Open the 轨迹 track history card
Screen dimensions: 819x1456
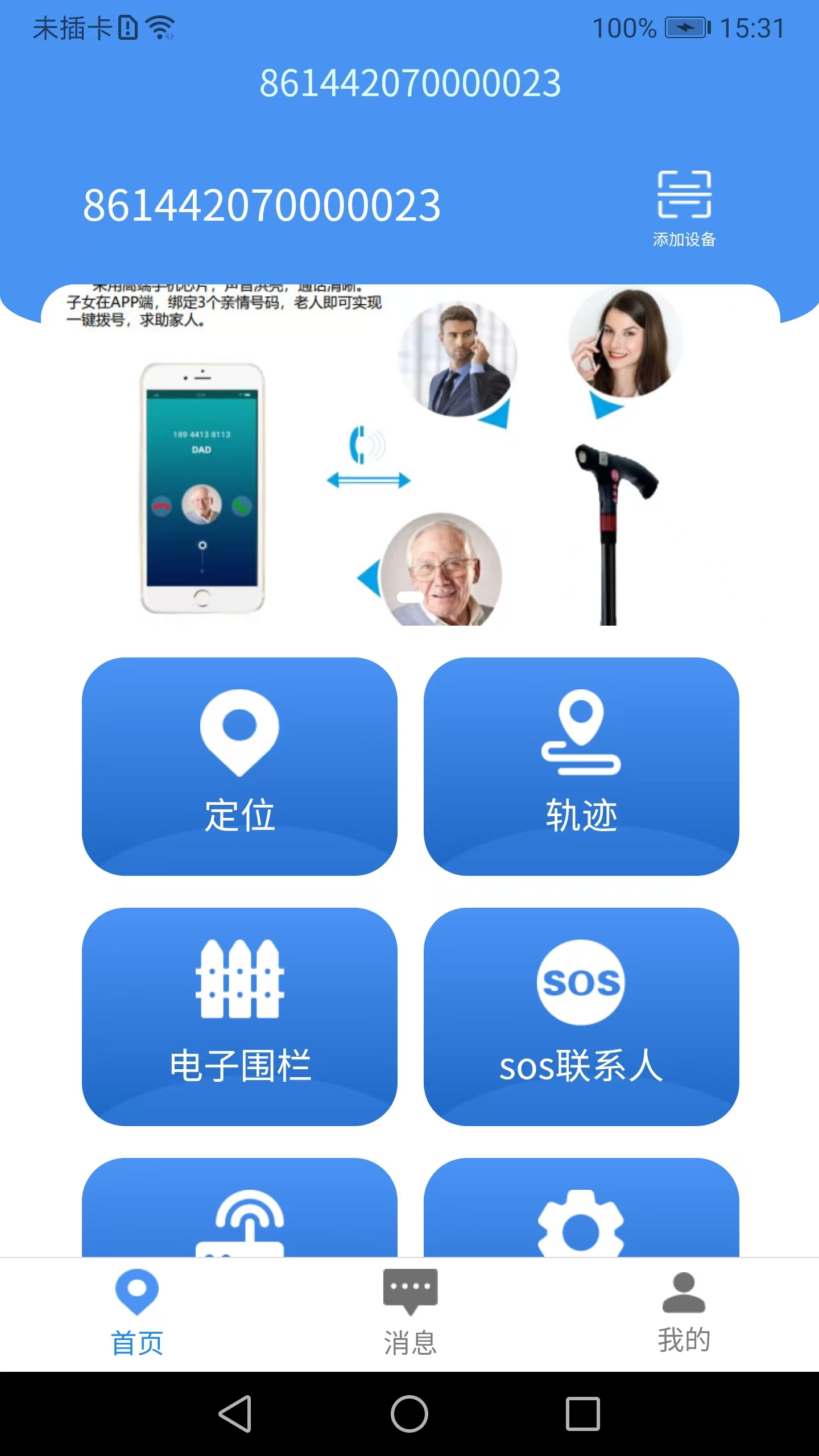(x=581, y=766)
